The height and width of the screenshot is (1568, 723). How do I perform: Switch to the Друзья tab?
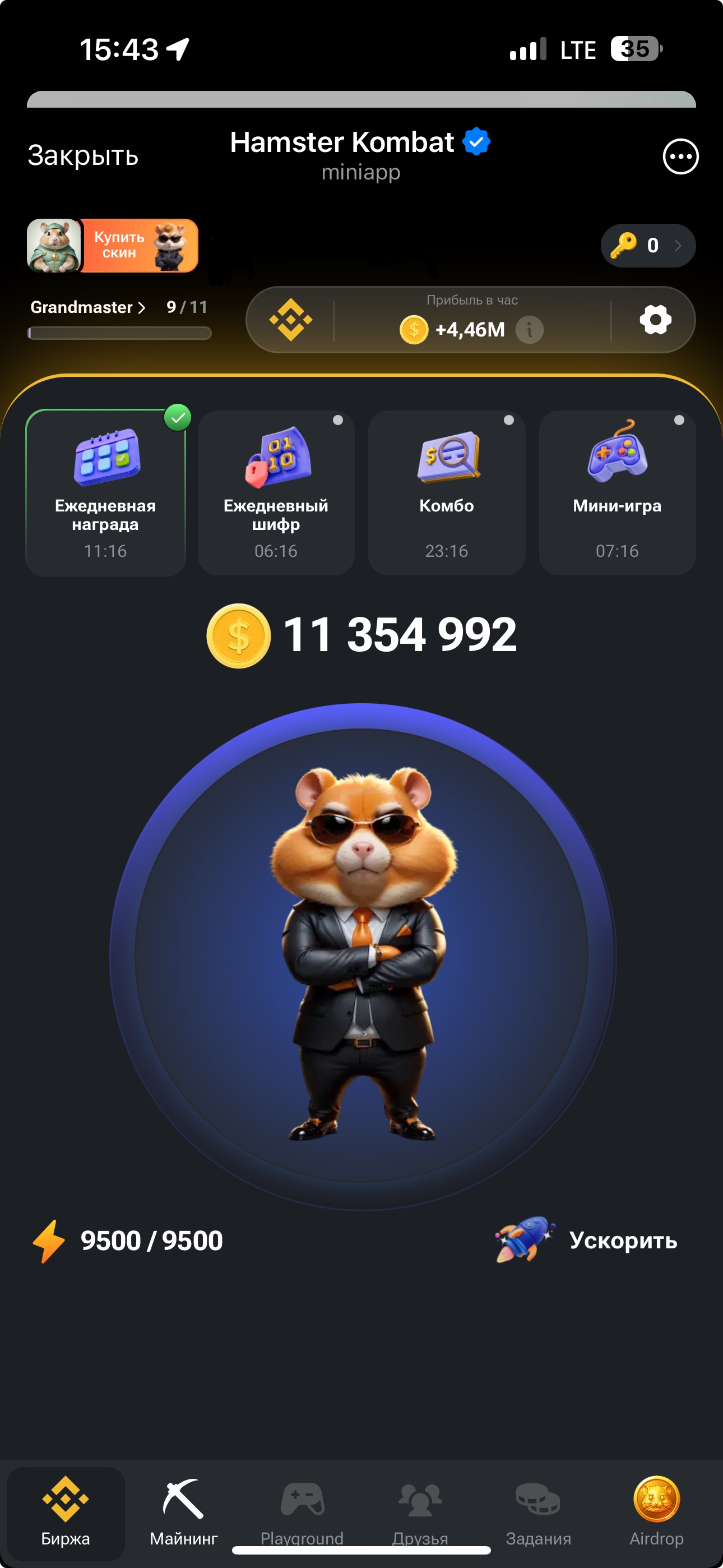[420, 1512]
